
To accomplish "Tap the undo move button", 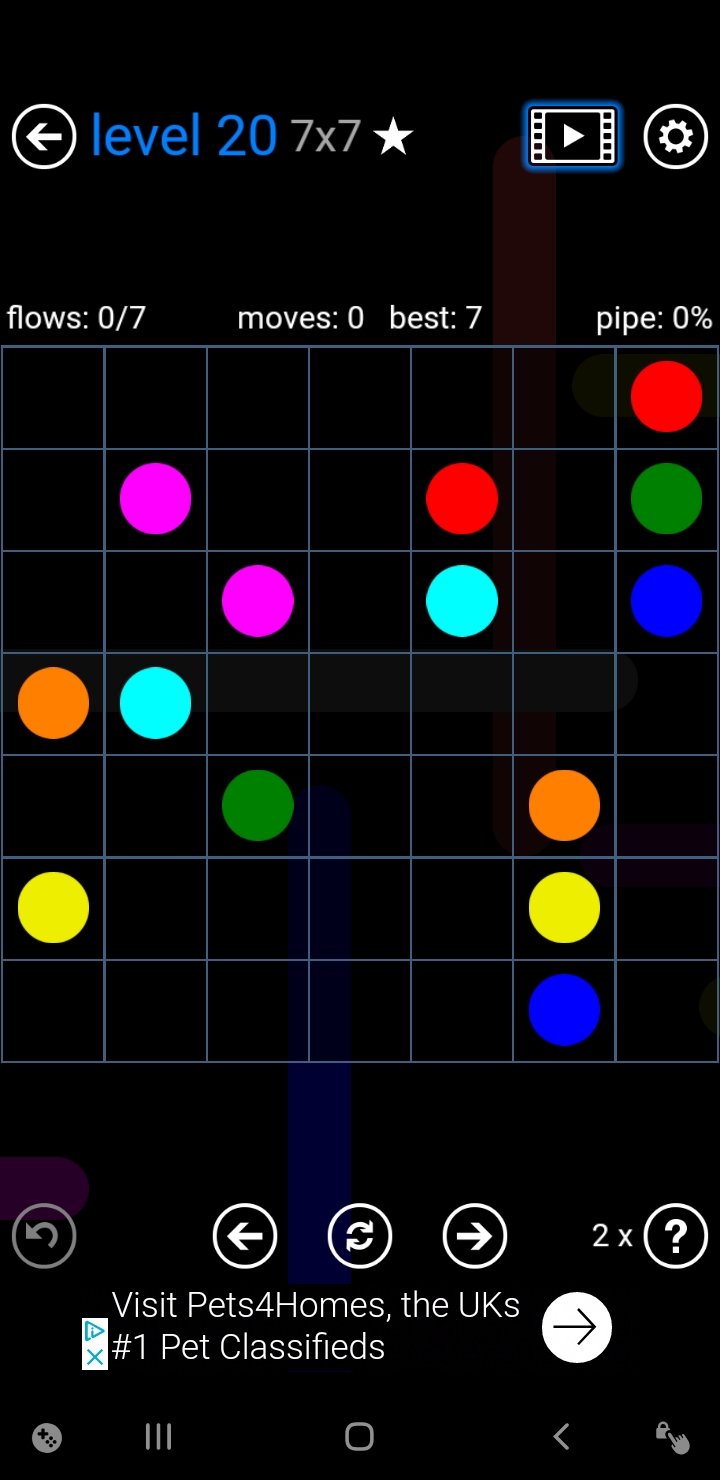I will pos(44,1236).
